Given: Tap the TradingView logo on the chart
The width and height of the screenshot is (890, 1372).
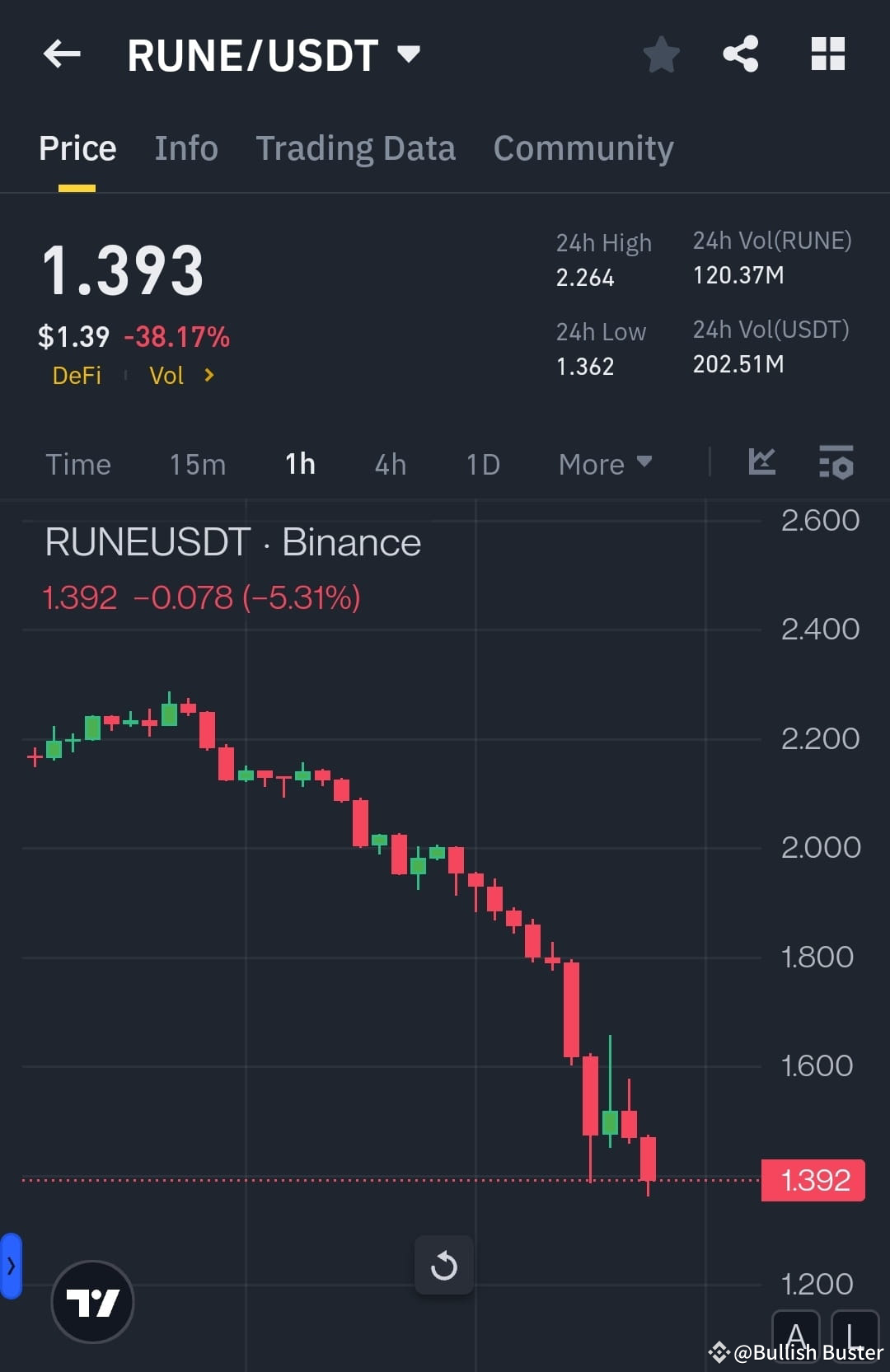Looking at the screenshot, I should pos(92,1300).
